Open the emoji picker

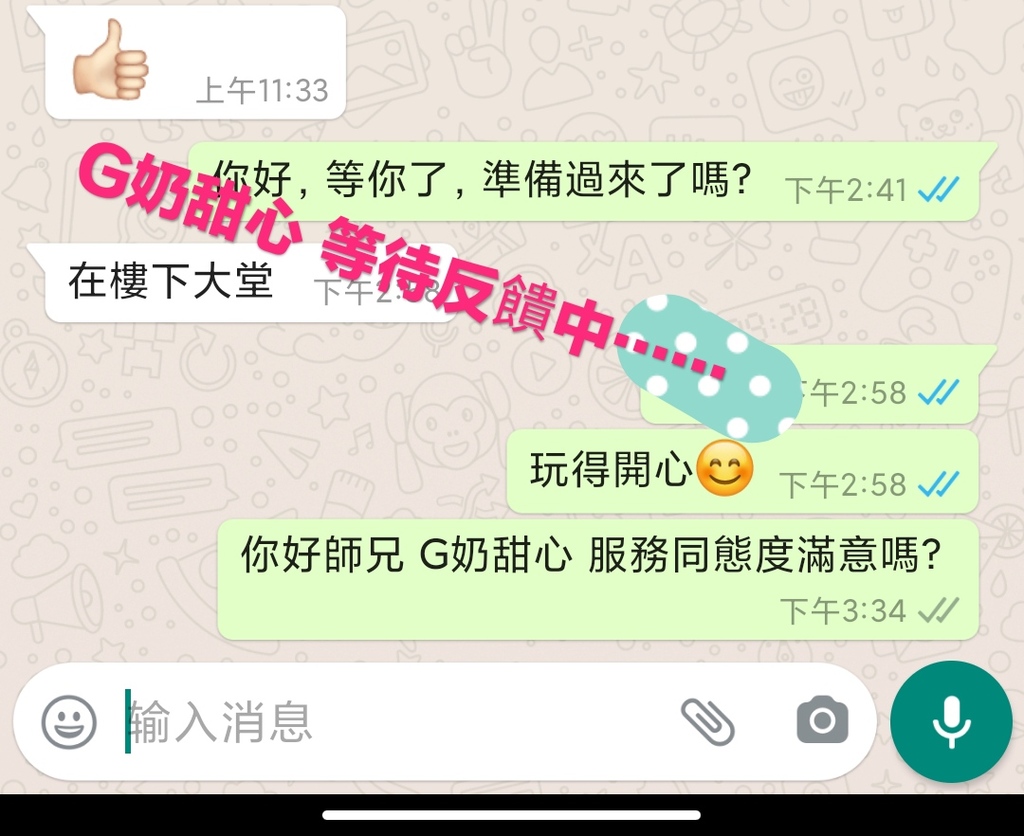(x=69, y=721)
